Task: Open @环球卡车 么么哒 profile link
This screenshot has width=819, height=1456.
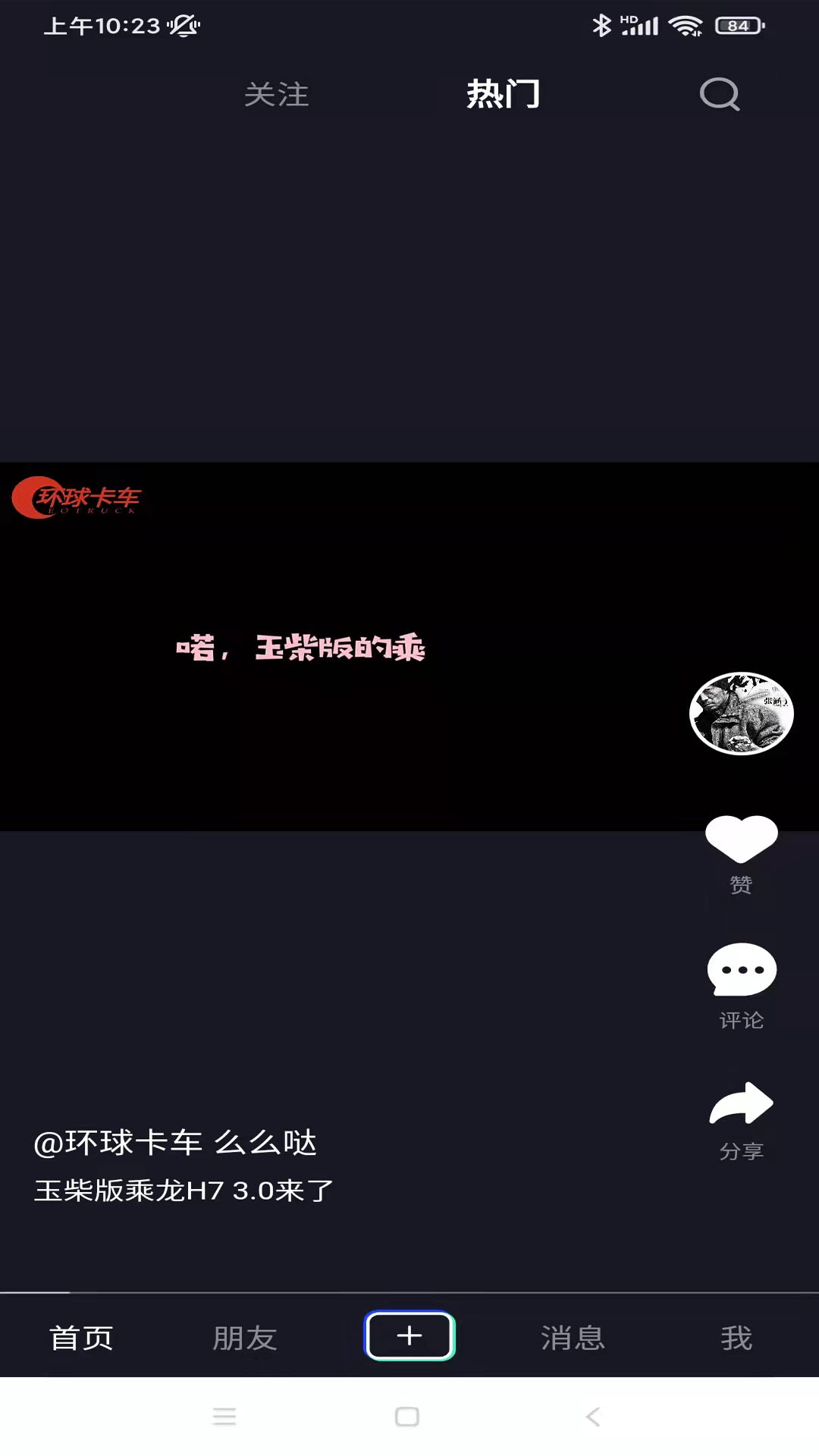Action: [x=175, y=1143]
